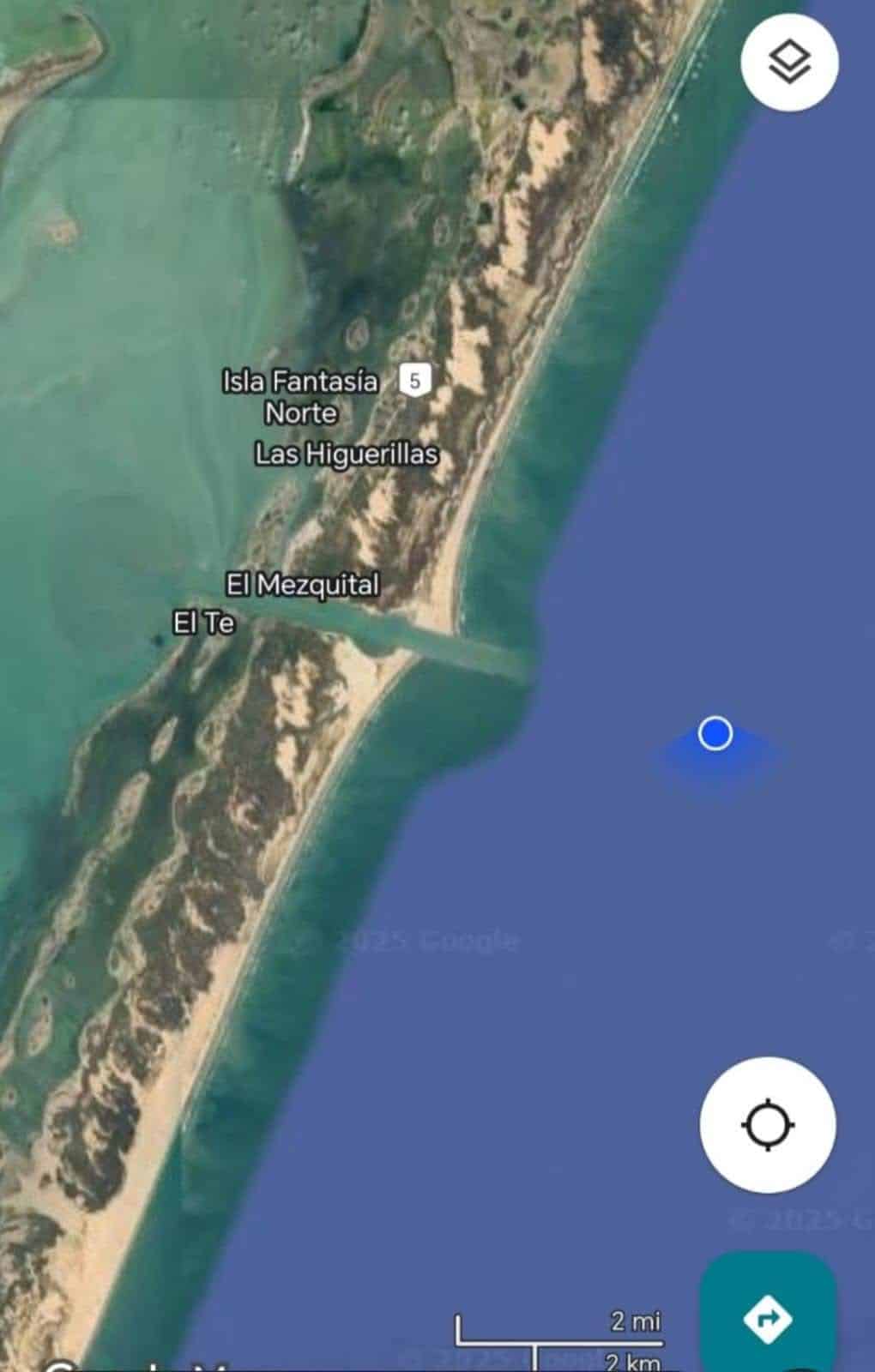Viewport: 875px width, 1372px height.
Task: Center map on my location
Action: [767, 1125]
